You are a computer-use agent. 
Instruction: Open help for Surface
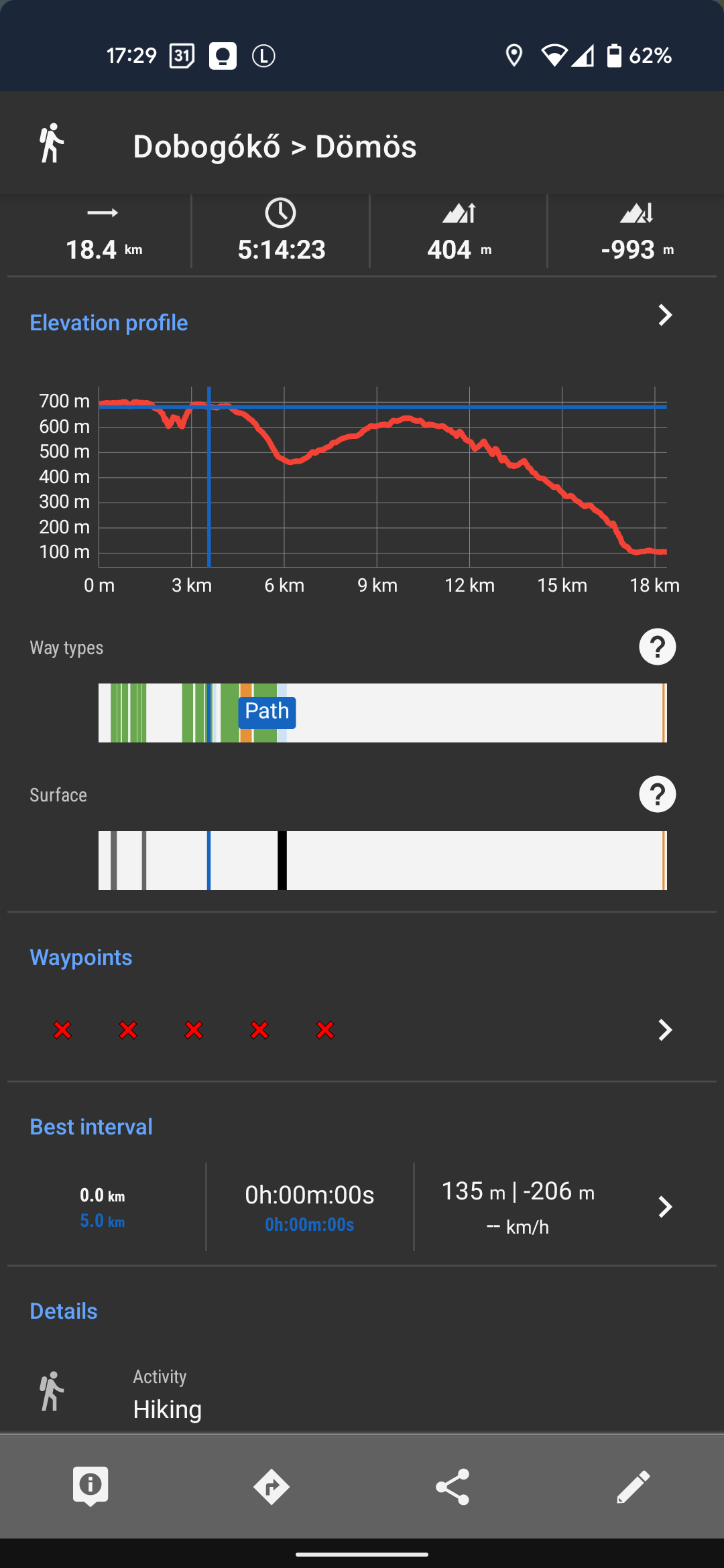pos(657,795)
